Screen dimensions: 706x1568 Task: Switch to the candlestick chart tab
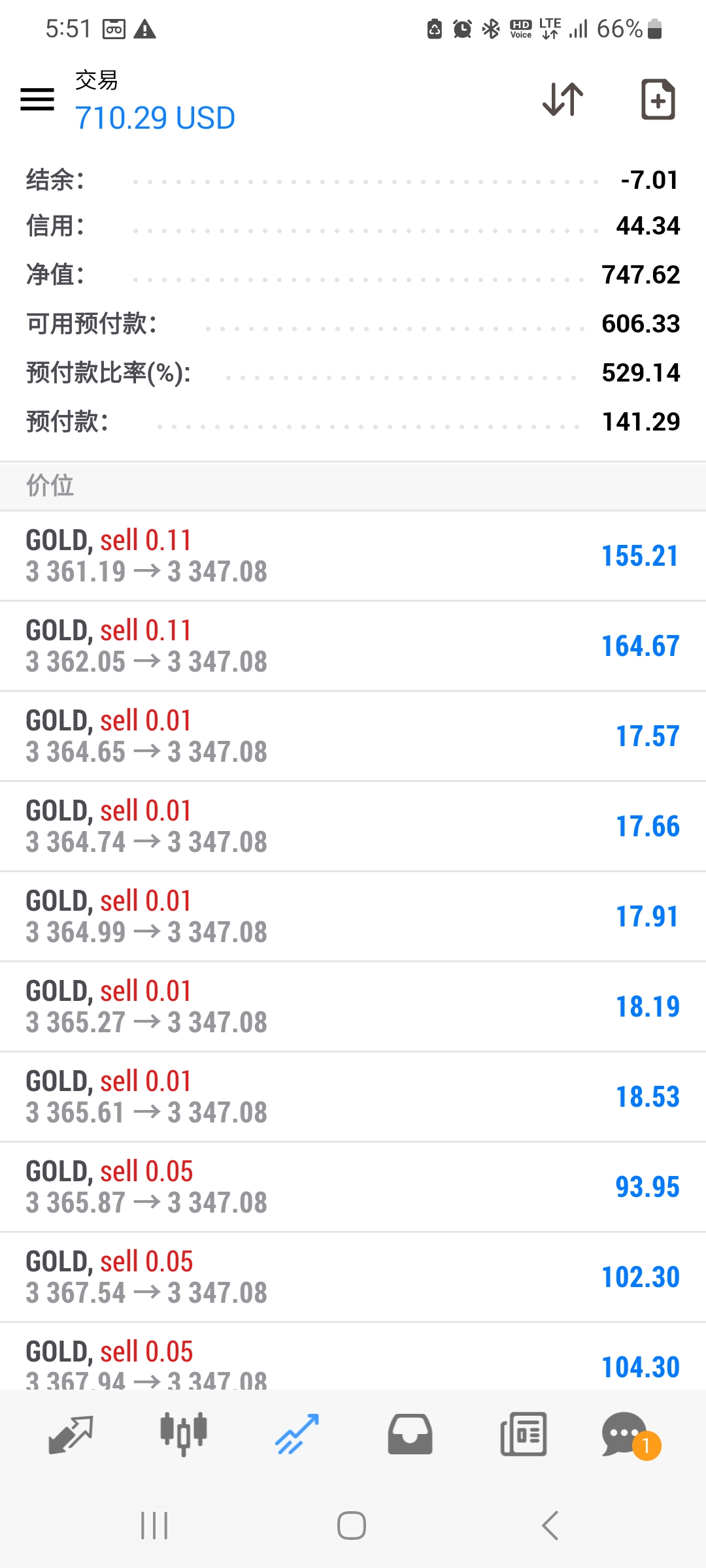click(184, 1434)
